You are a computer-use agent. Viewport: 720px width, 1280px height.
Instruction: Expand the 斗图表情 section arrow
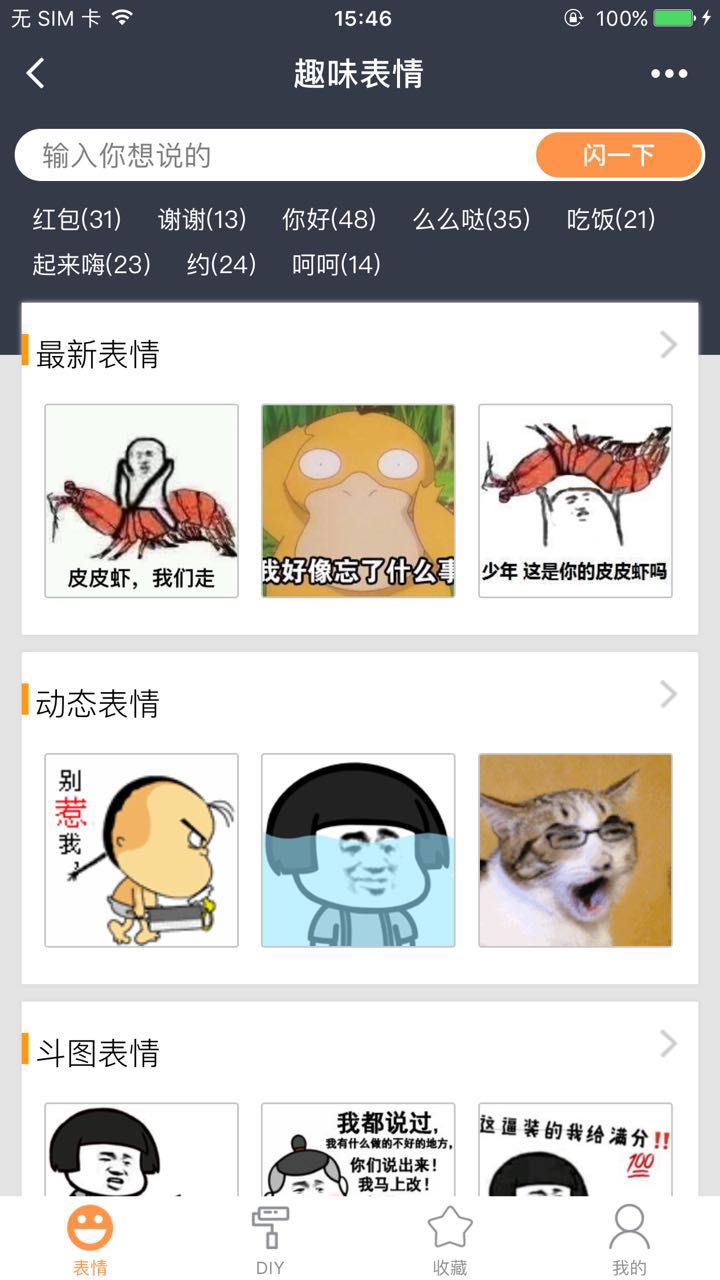[669, 1044]
